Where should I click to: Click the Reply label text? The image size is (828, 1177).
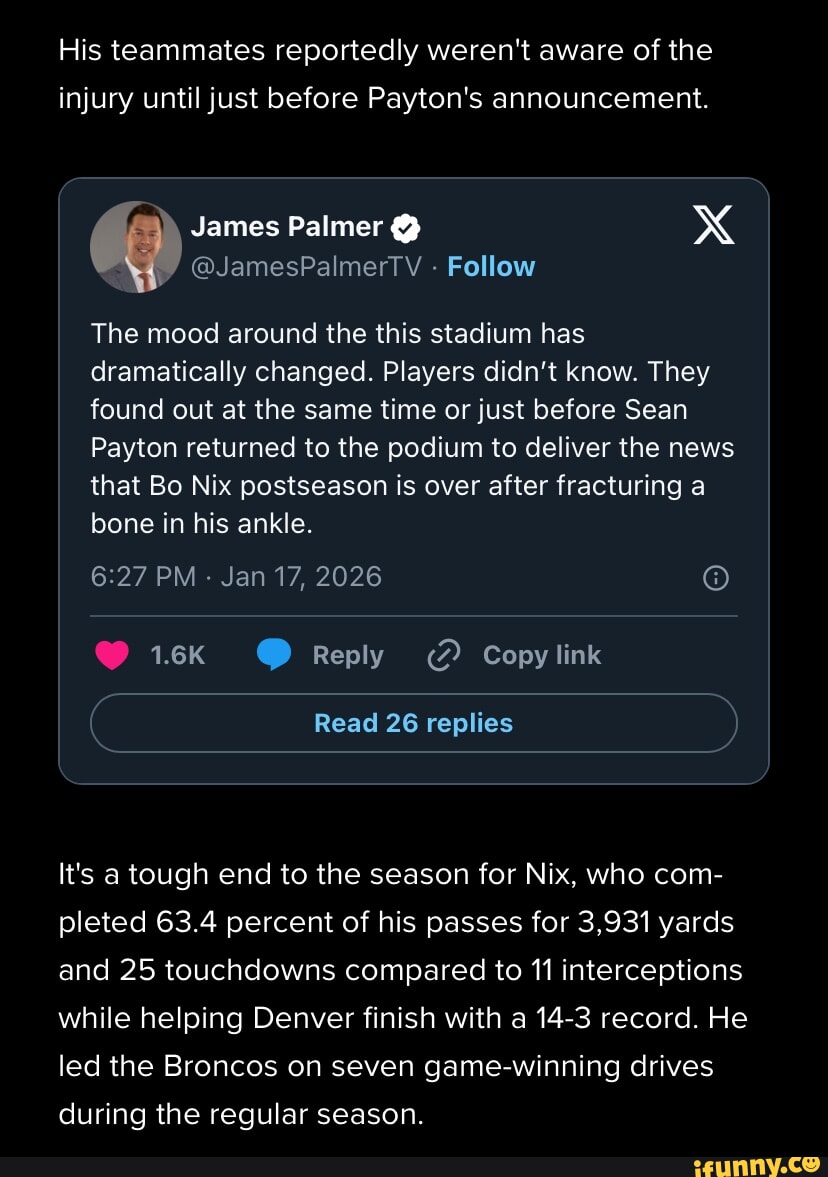coord(347,655)
